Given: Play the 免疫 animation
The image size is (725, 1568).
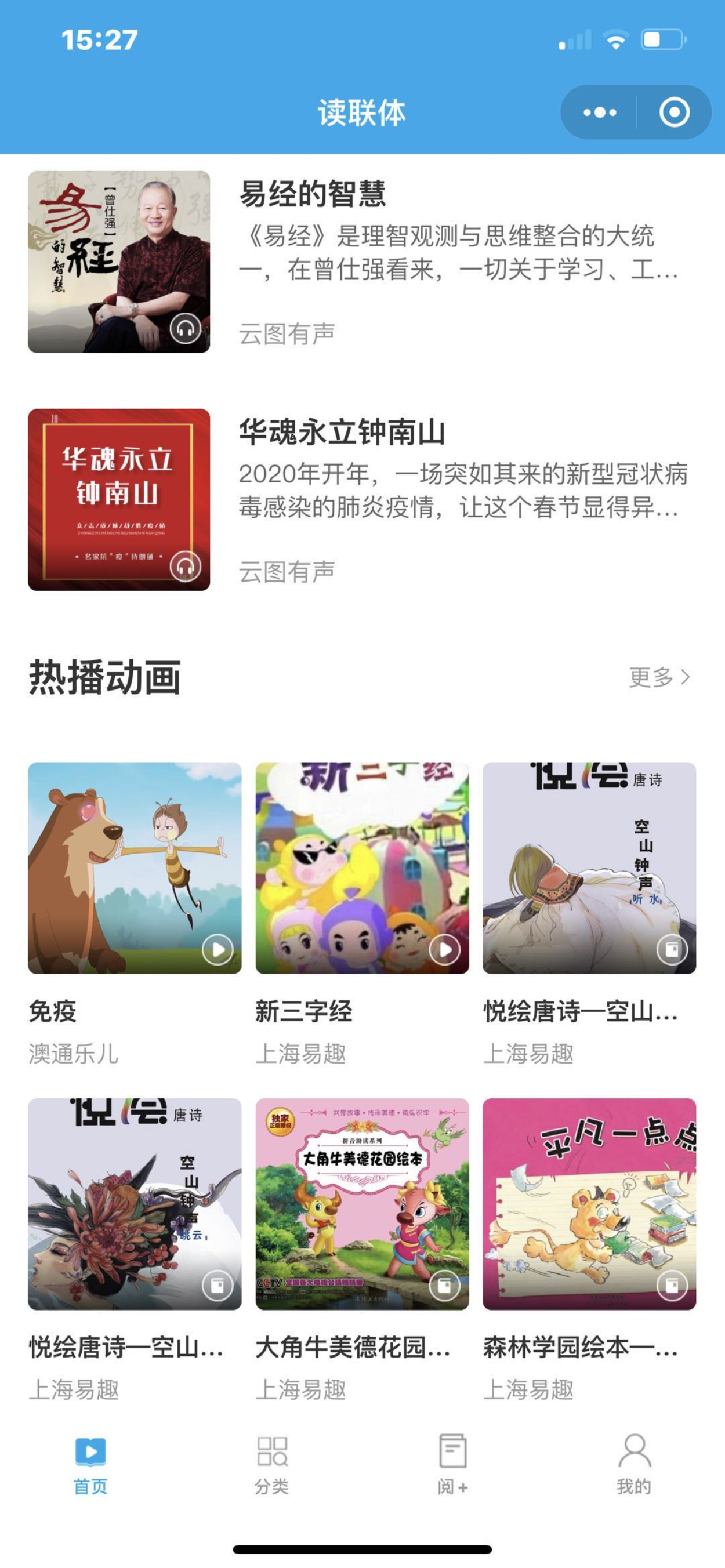Looking at the screenshot, I should [135, 868].
